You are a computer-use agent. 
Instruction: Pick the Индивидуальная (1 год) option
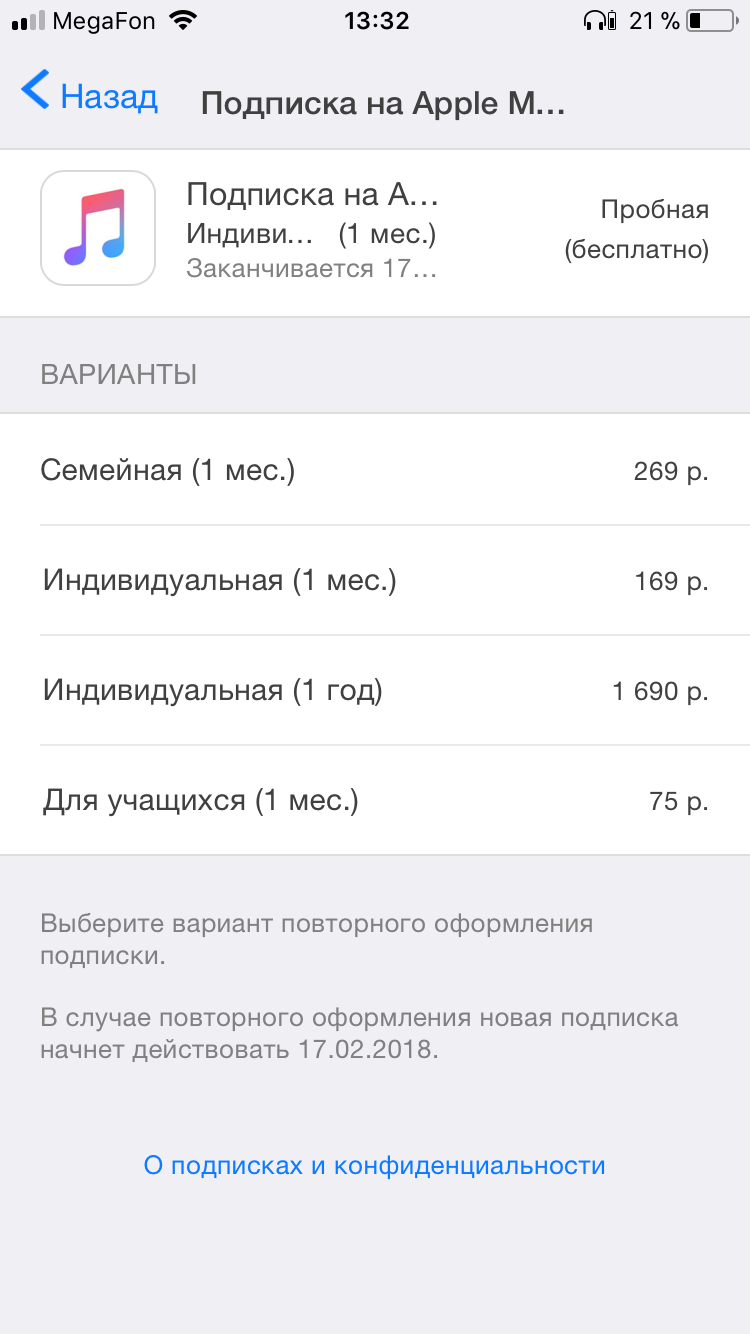tap(374, 690)
